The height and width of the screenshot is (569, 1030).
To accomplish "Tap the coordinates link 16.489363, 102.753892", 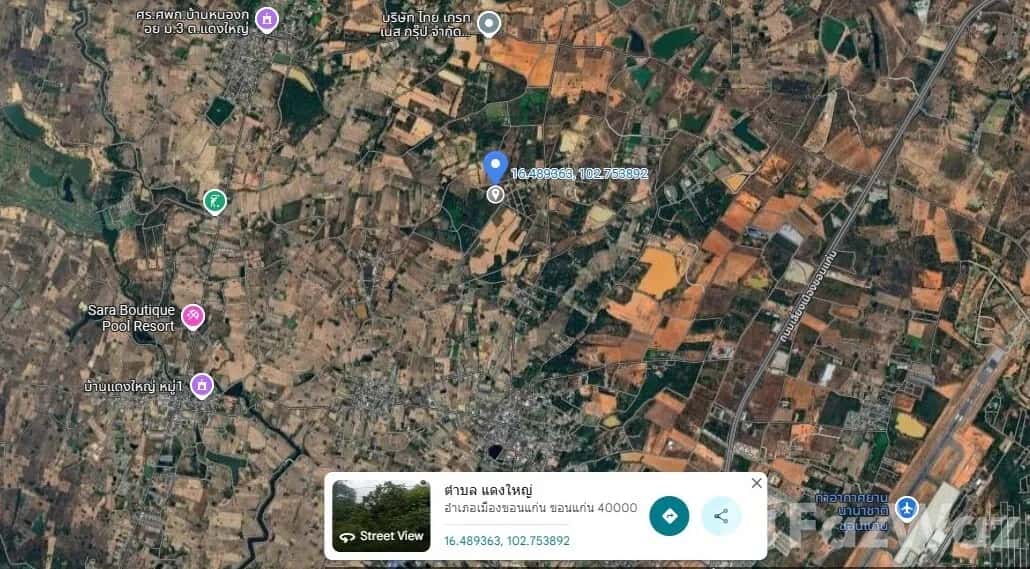I will 507,541.
